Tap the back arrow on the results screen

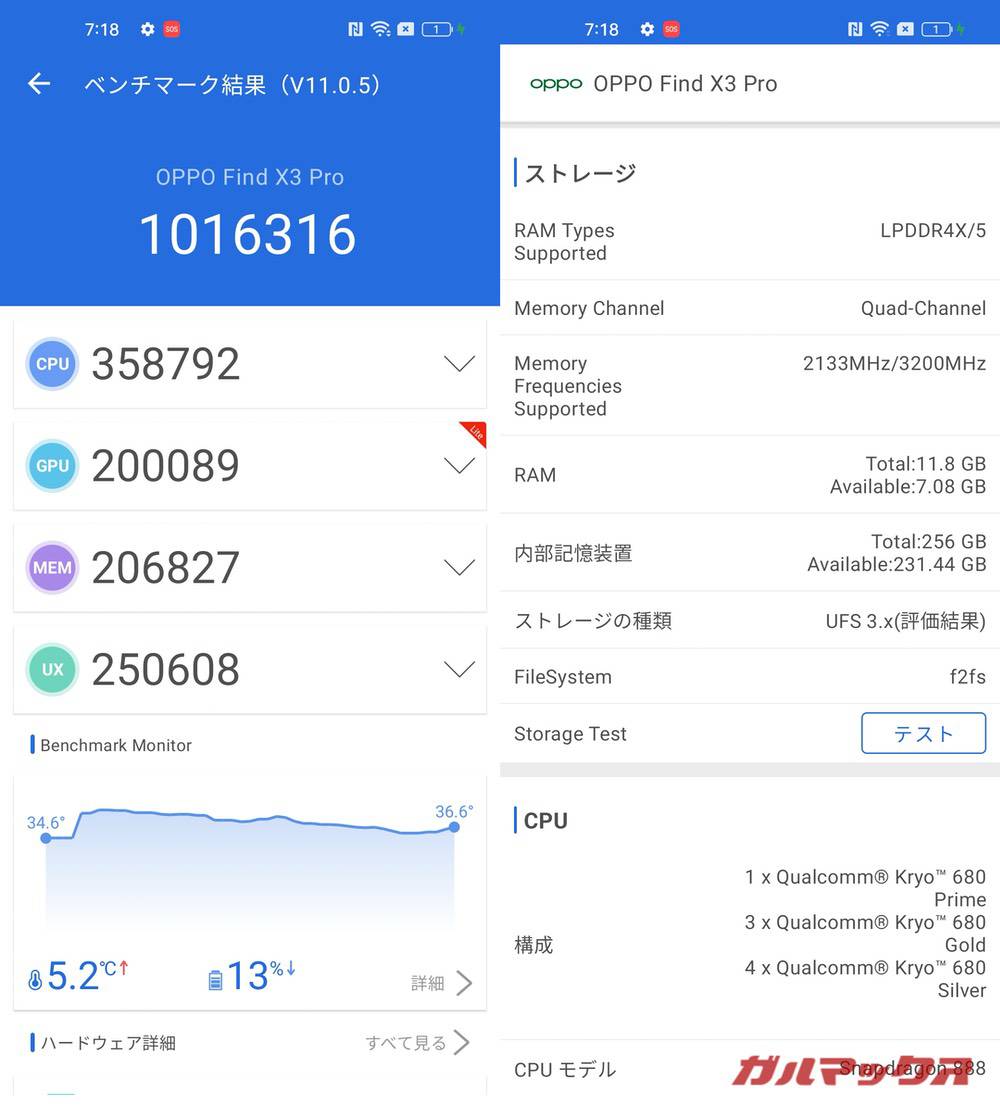(38, 84)
